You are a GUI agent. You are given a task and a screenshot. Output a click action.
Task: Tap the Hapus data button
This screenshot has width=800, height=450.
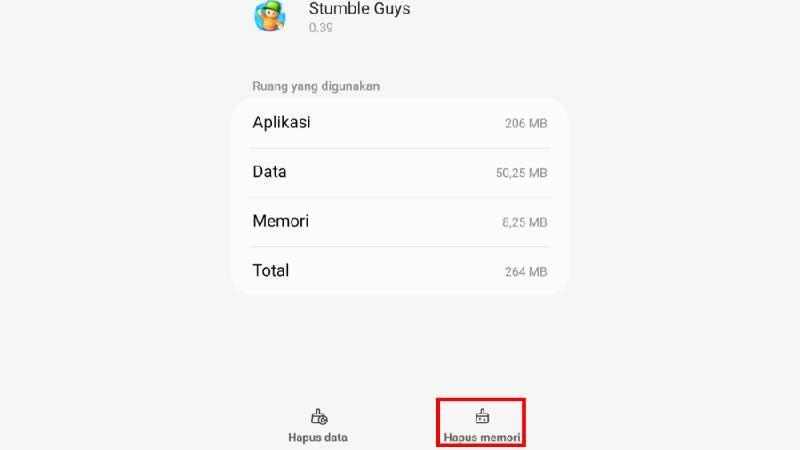pos(318,424)
